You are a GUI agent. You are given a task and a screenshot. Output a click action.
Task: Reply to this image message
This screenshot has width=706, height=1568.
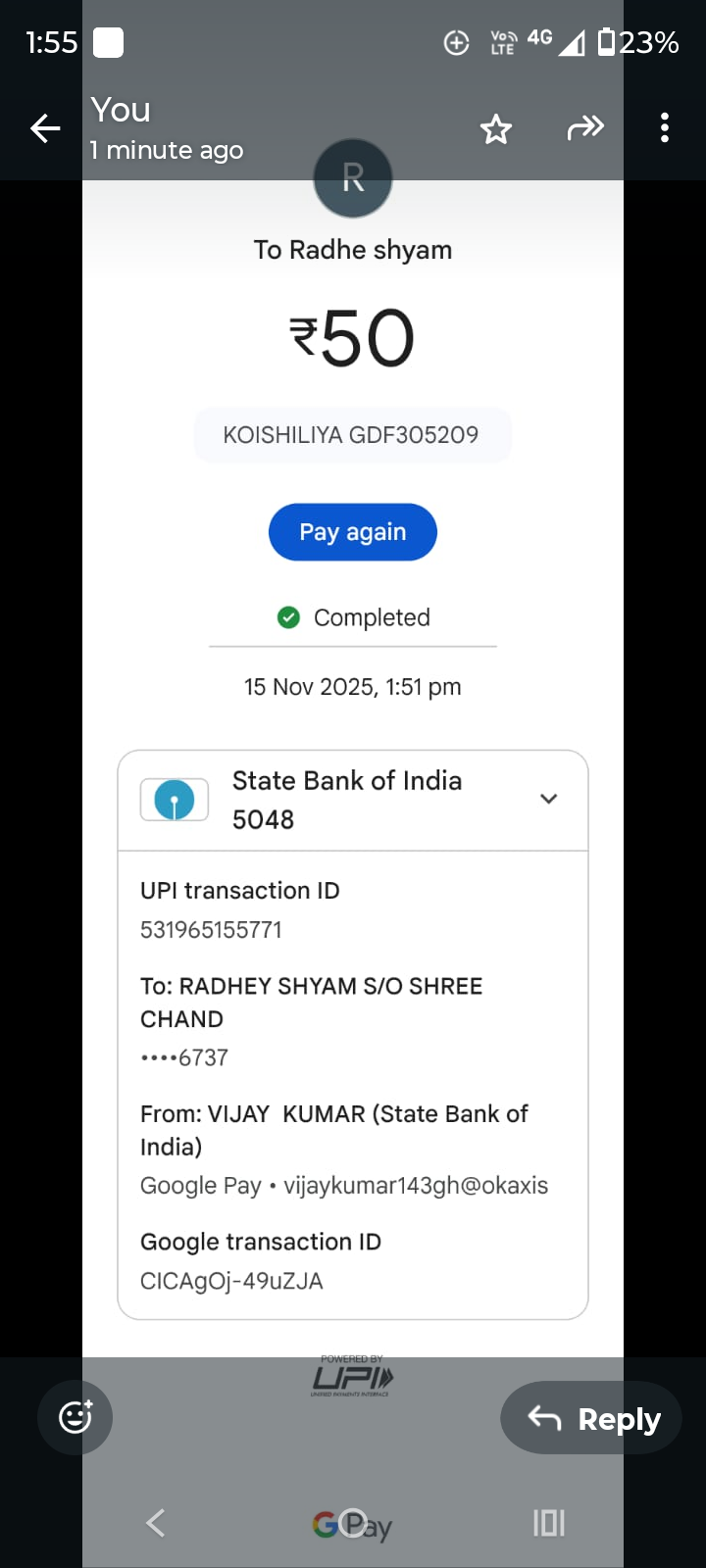pyautogui.click(x=591, y=1418)
